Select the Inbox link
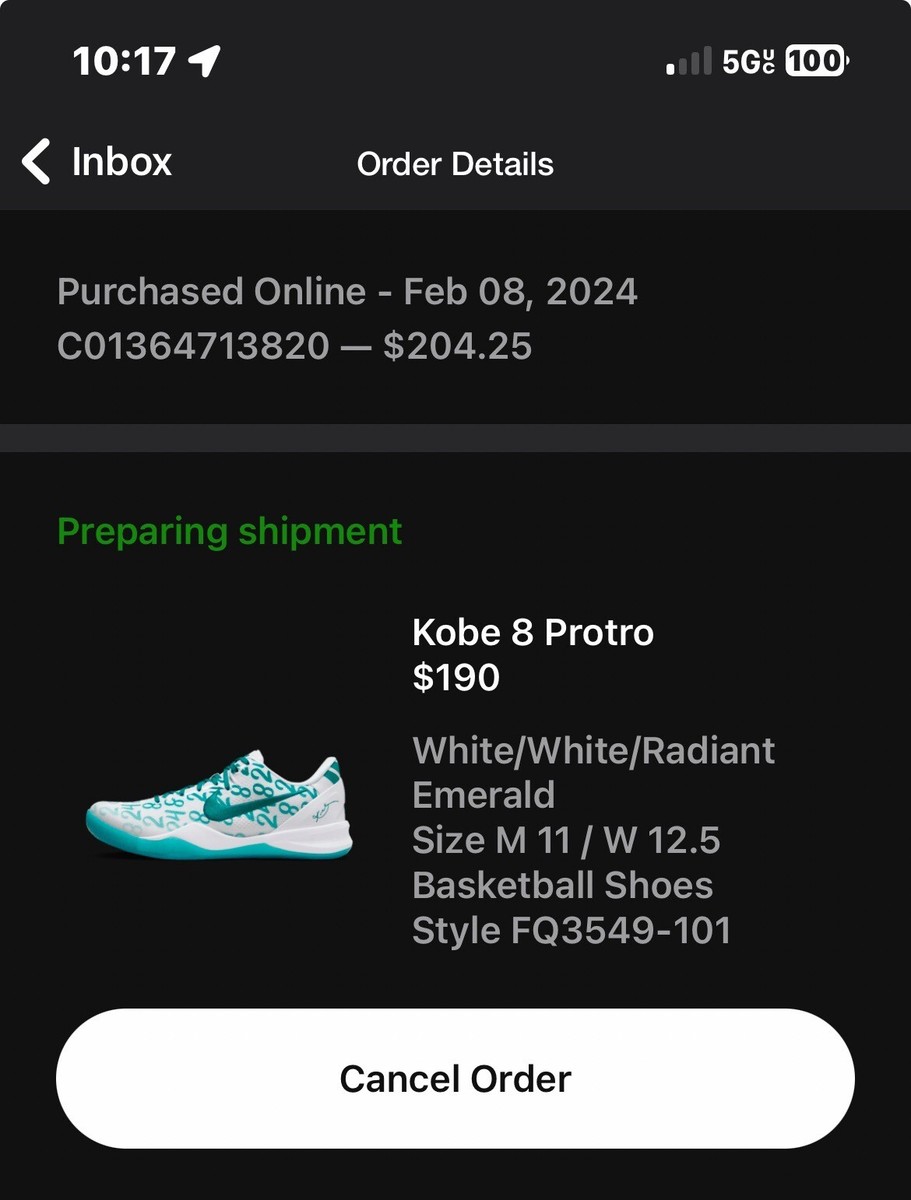 [121, 161]
